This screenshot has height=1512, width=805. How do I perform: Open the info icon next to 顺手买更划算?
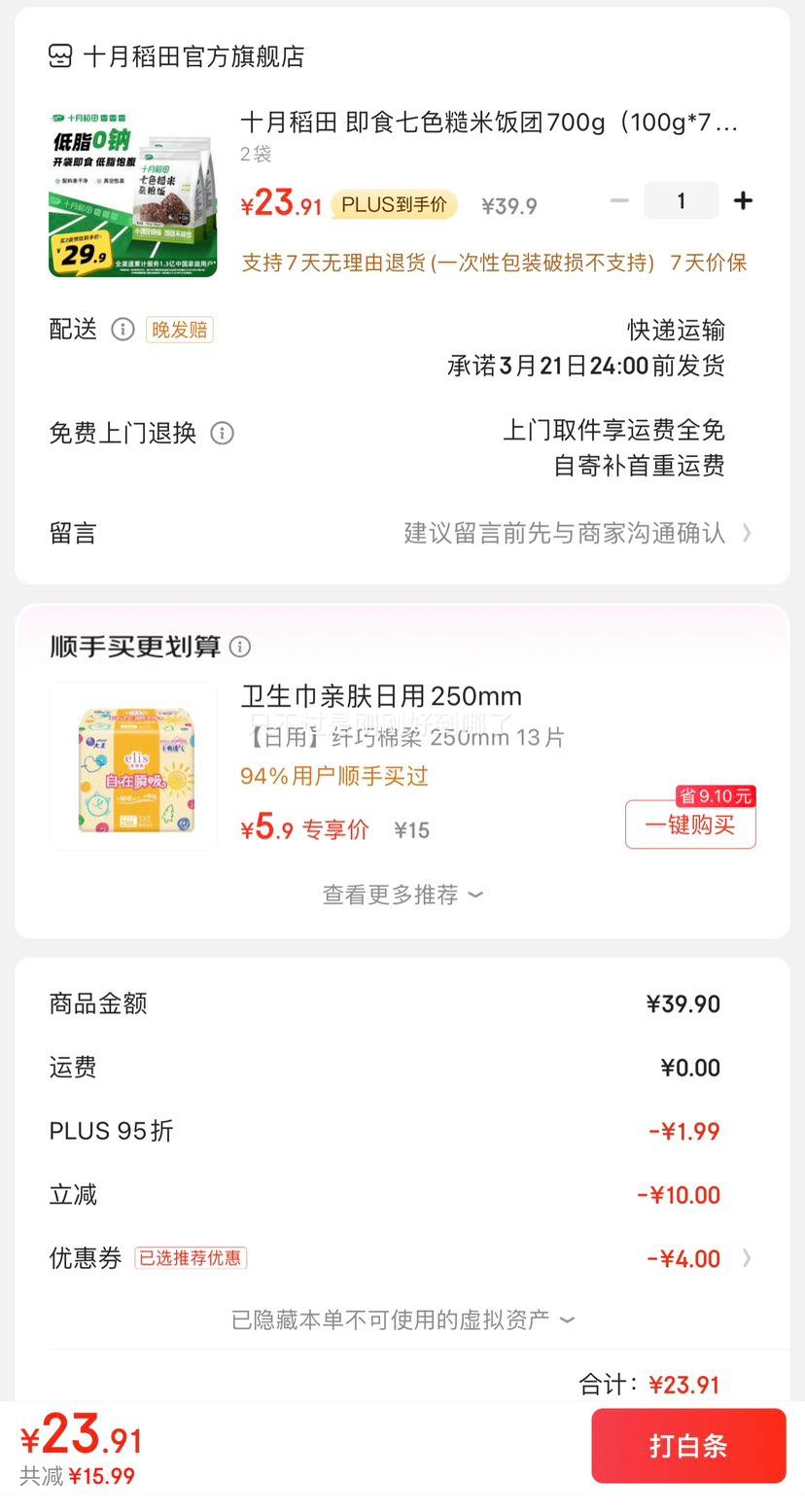[239, 646]
